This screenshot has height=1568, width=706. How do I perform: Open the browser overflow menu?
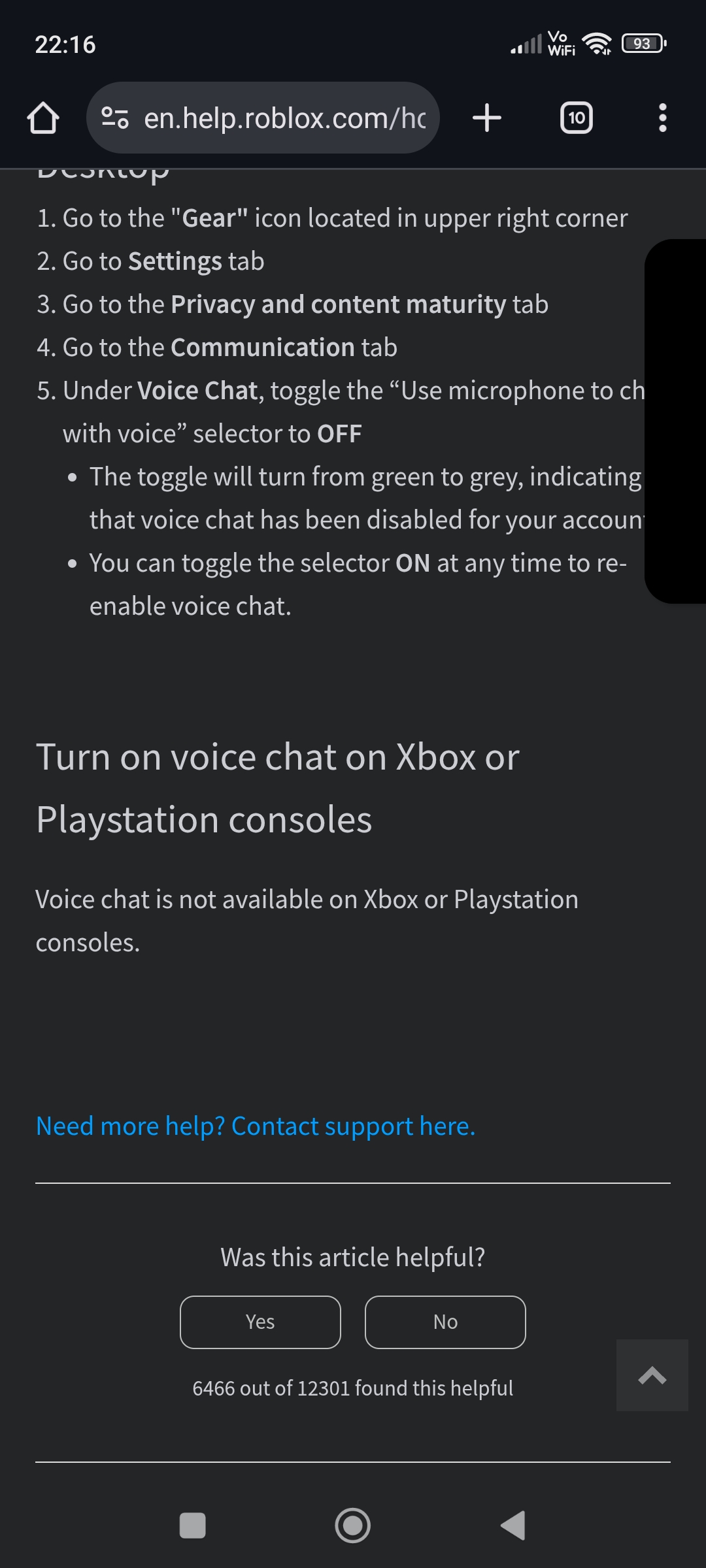click(x=662, y=118)
